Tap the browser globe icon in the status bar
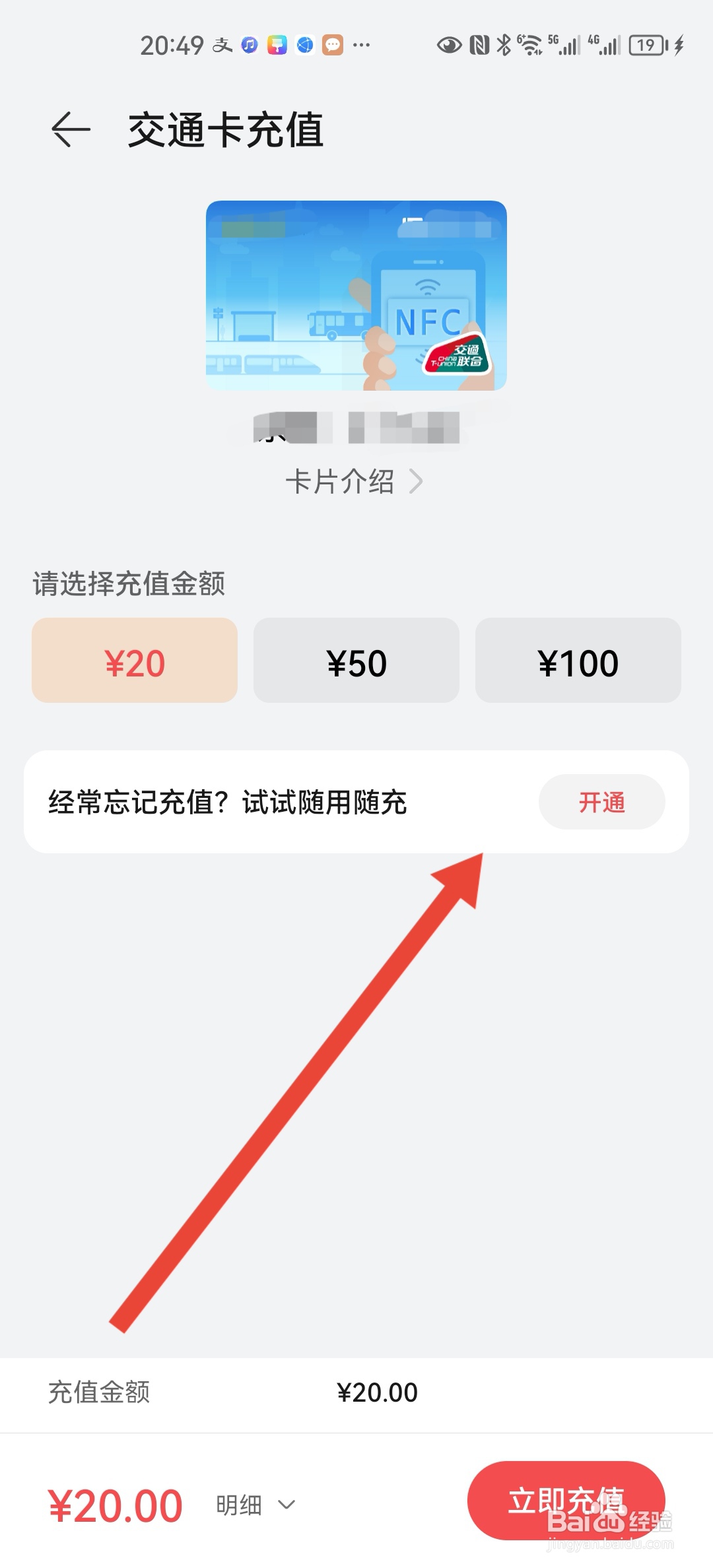The width and height of the screenshot is (713, 1568). pyautogui.click(x=306, y=45)
